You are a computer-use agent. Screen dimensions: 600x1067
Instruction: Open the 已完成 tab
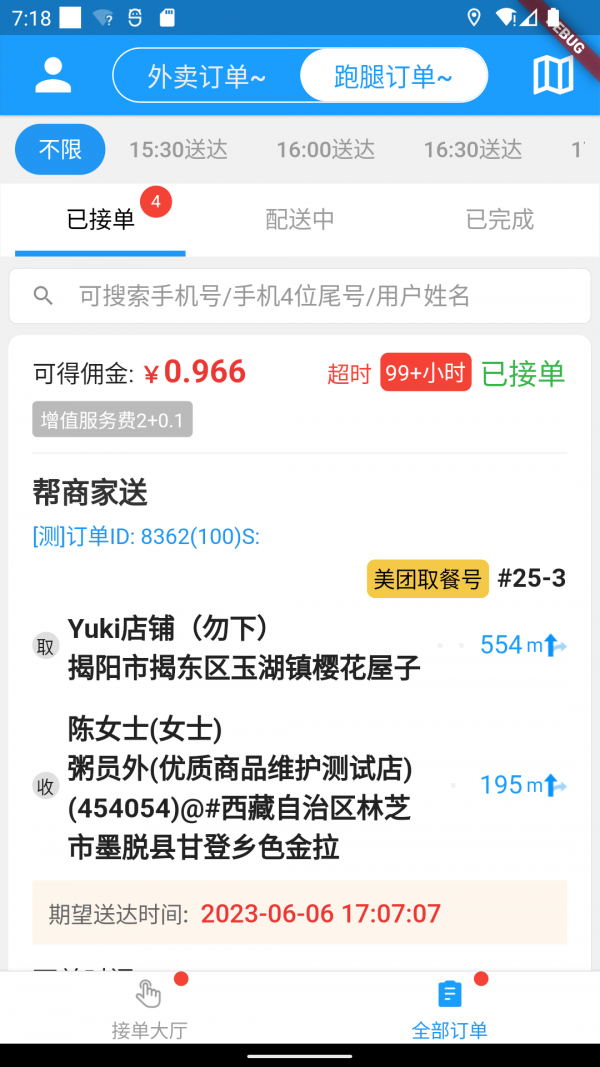[x=500, y=220]
